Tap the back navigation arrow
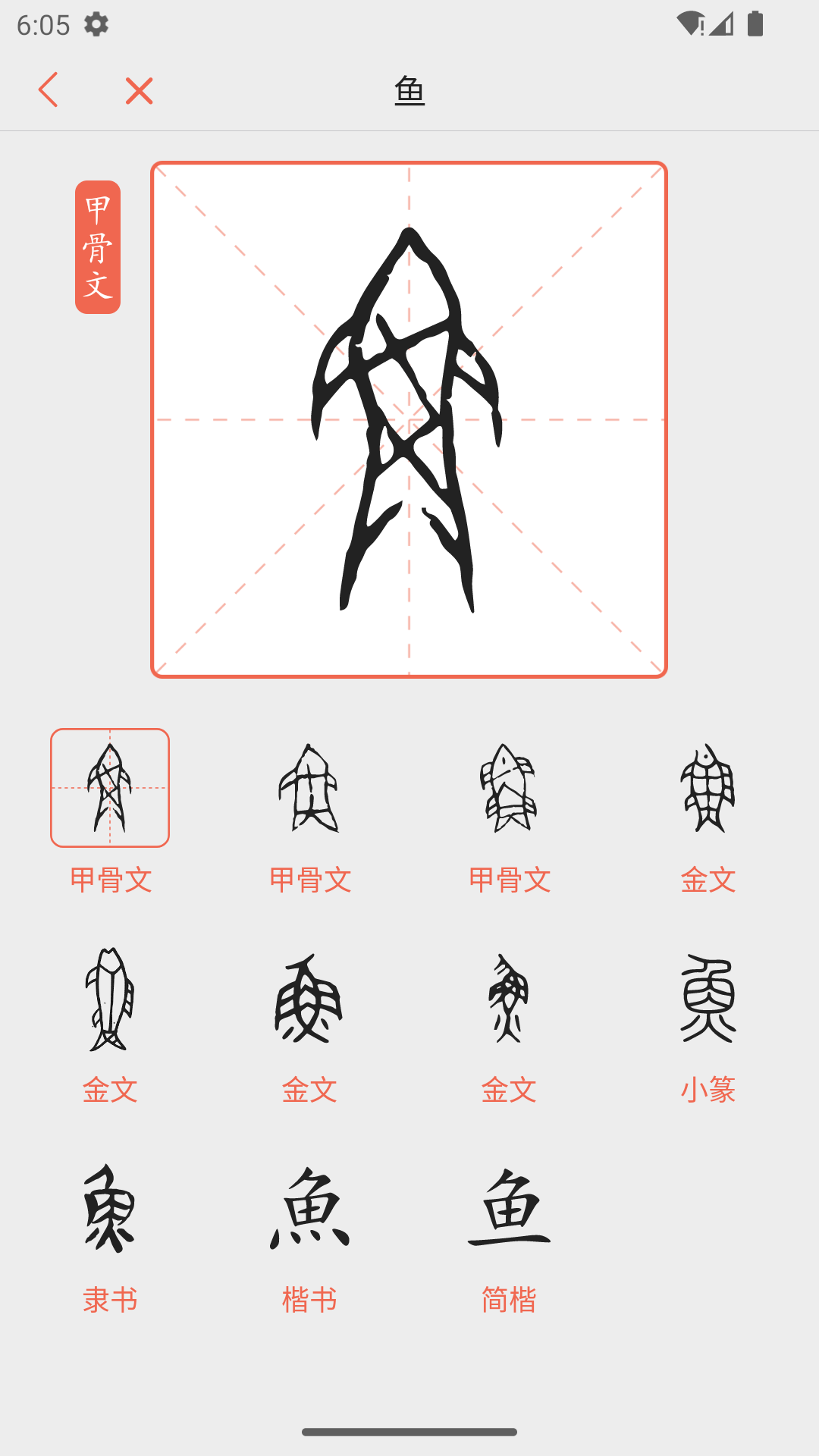This screenshot has height=1456, width=819. pos(49,90)
